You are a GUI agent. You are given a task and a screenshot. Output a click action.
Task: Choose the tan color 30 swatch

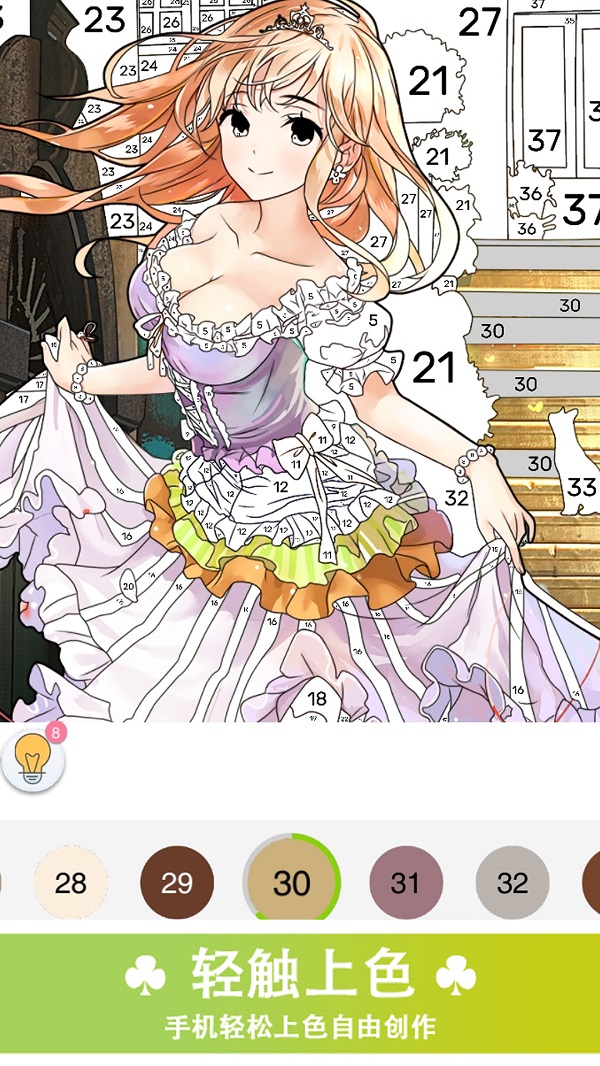(x=292, y=883)
